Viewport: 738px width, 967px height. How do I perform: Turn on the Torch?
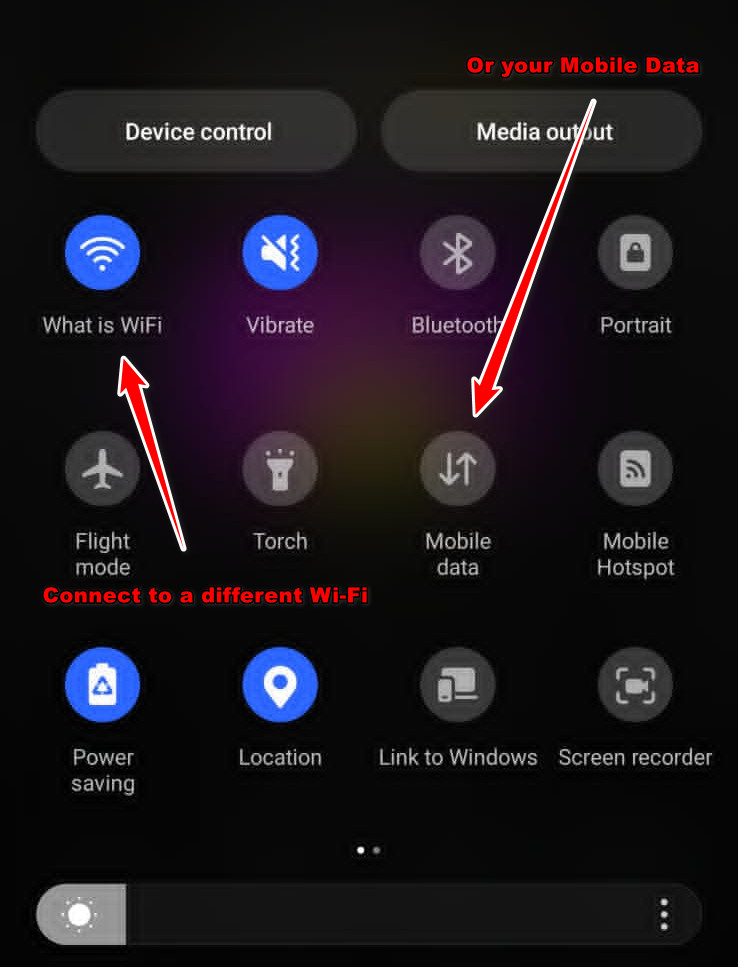[x=279, y=469]
